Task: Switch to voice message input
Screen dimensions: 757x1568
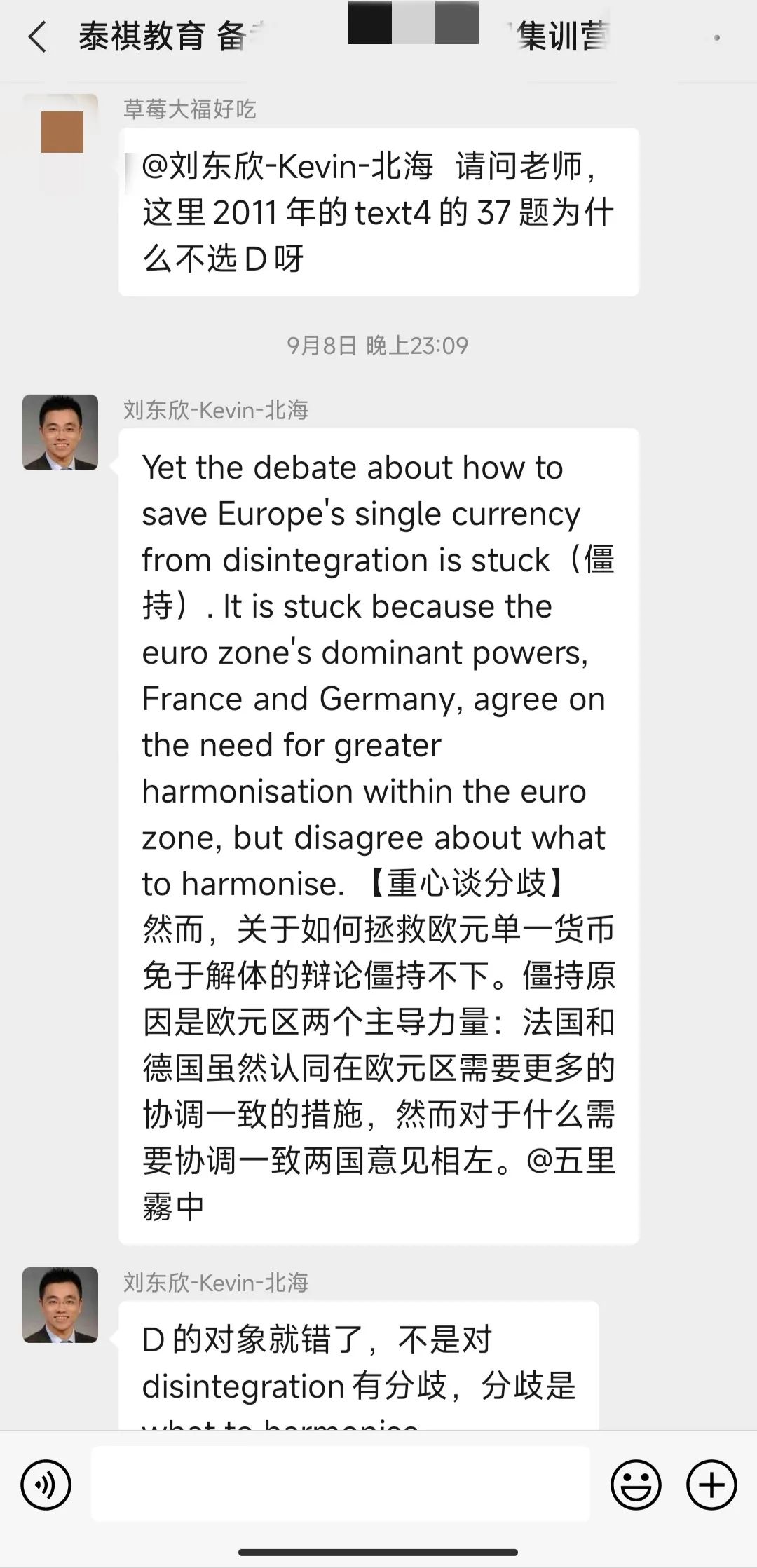Action: pos(46,1485)
